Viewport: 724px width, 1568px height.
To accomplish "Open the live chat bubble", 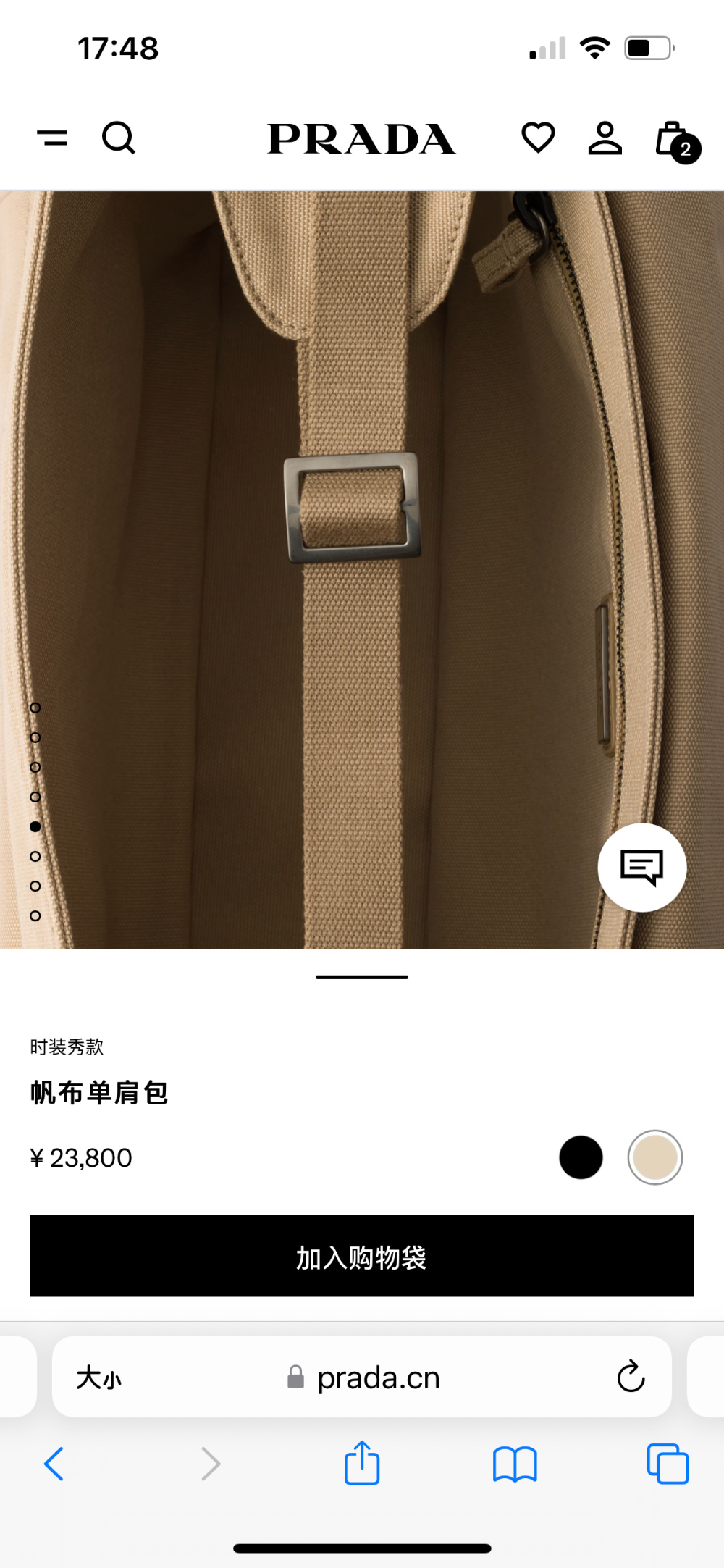I will click(642, 867).
